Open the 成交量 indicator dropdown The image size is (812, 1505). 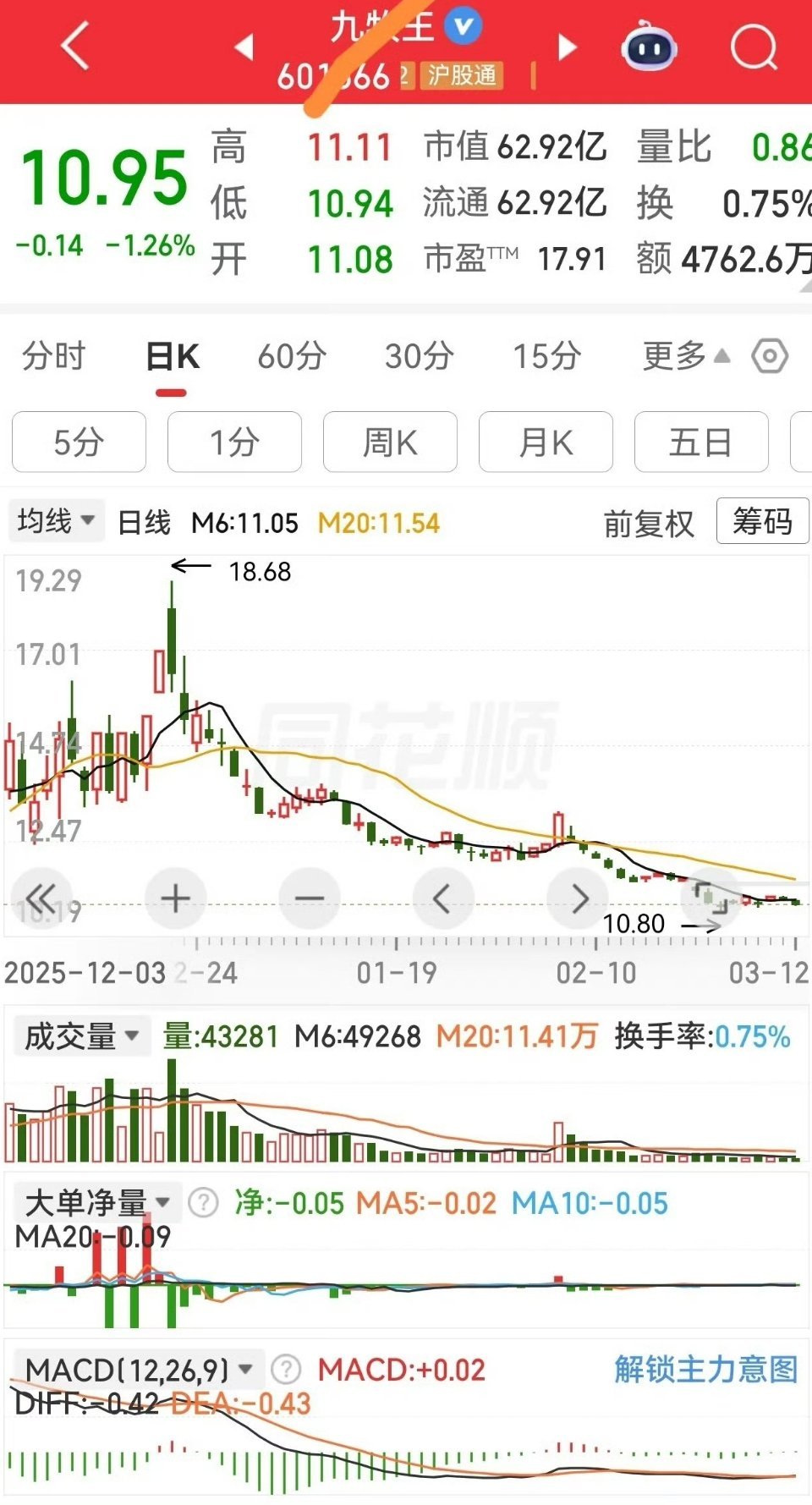tap(81, 1035)
